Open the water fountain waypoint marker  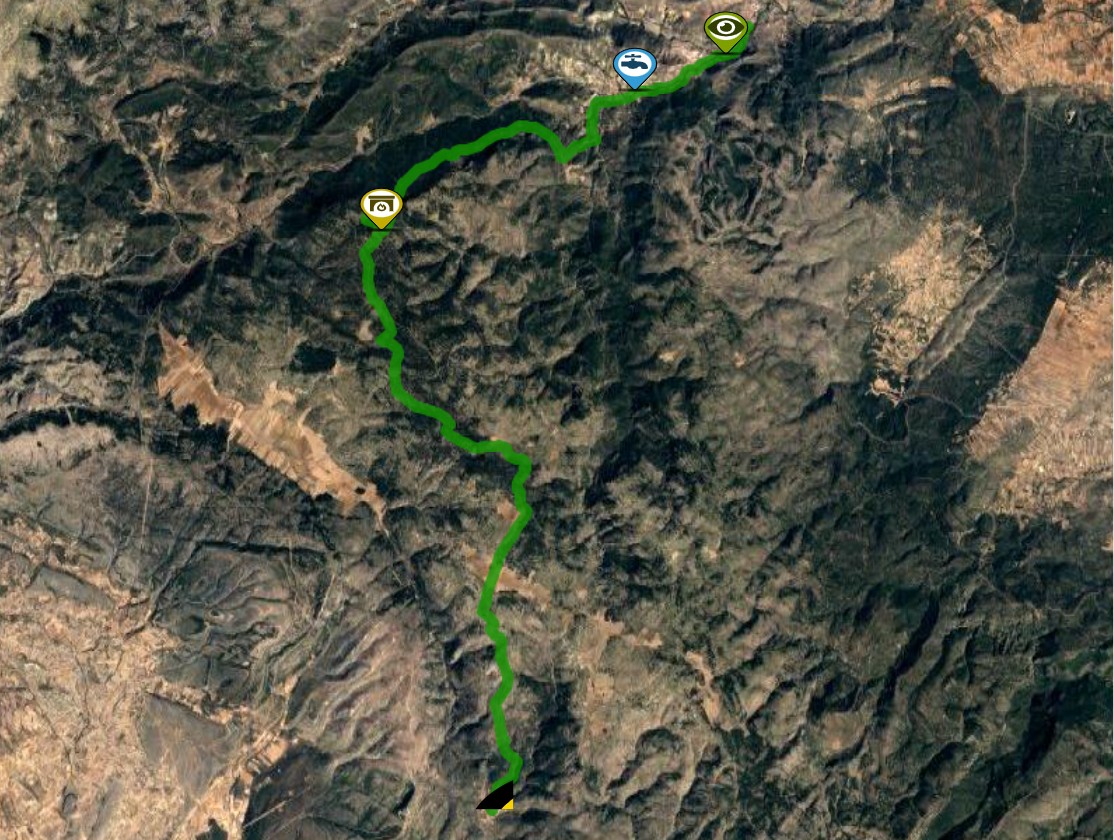tap(634, 67)
